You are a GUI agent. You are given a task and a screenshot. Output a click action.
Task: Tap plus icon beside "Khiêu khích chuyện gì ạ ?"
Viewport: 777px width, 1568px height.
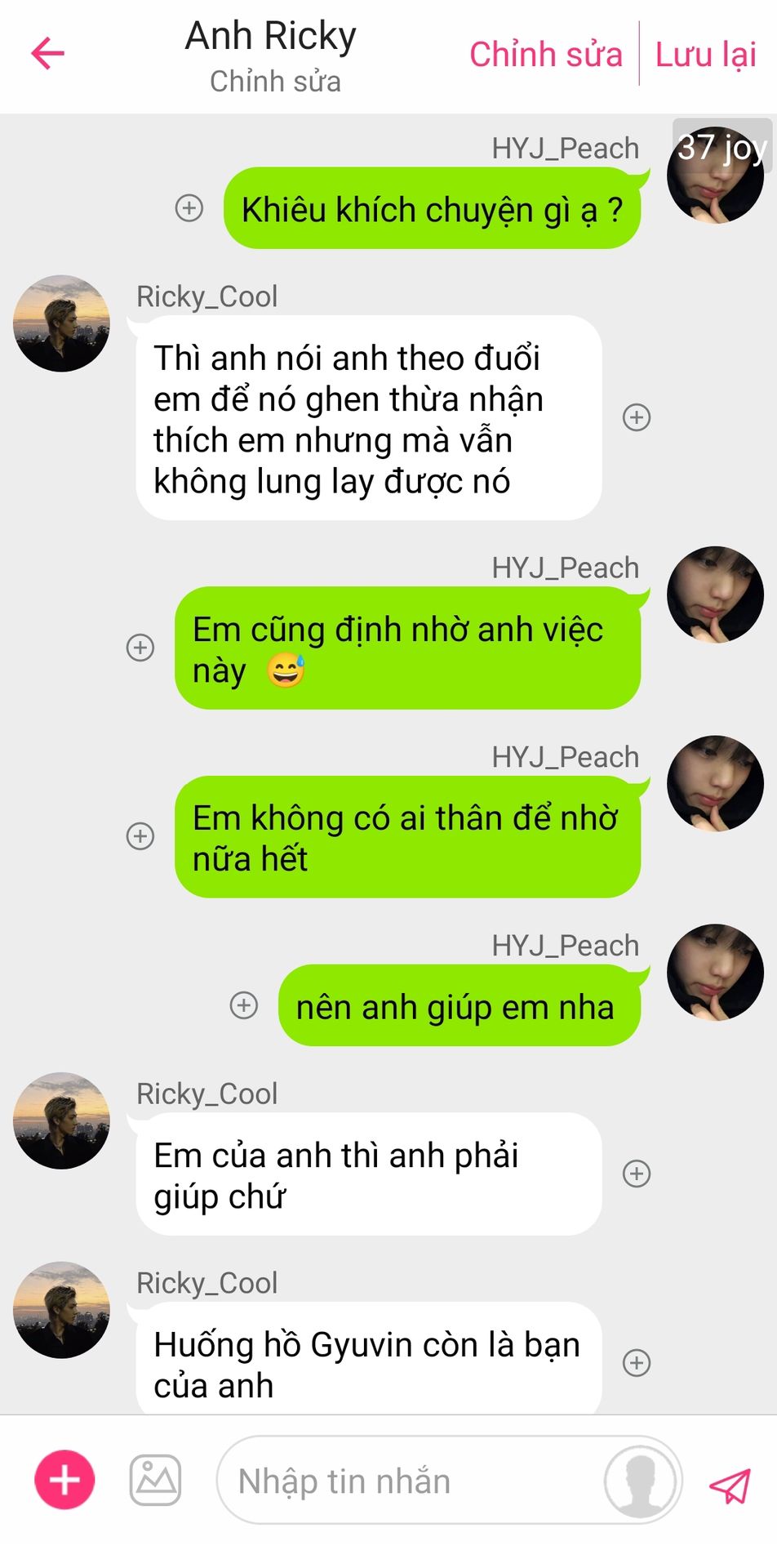click(x=189, y=208)
